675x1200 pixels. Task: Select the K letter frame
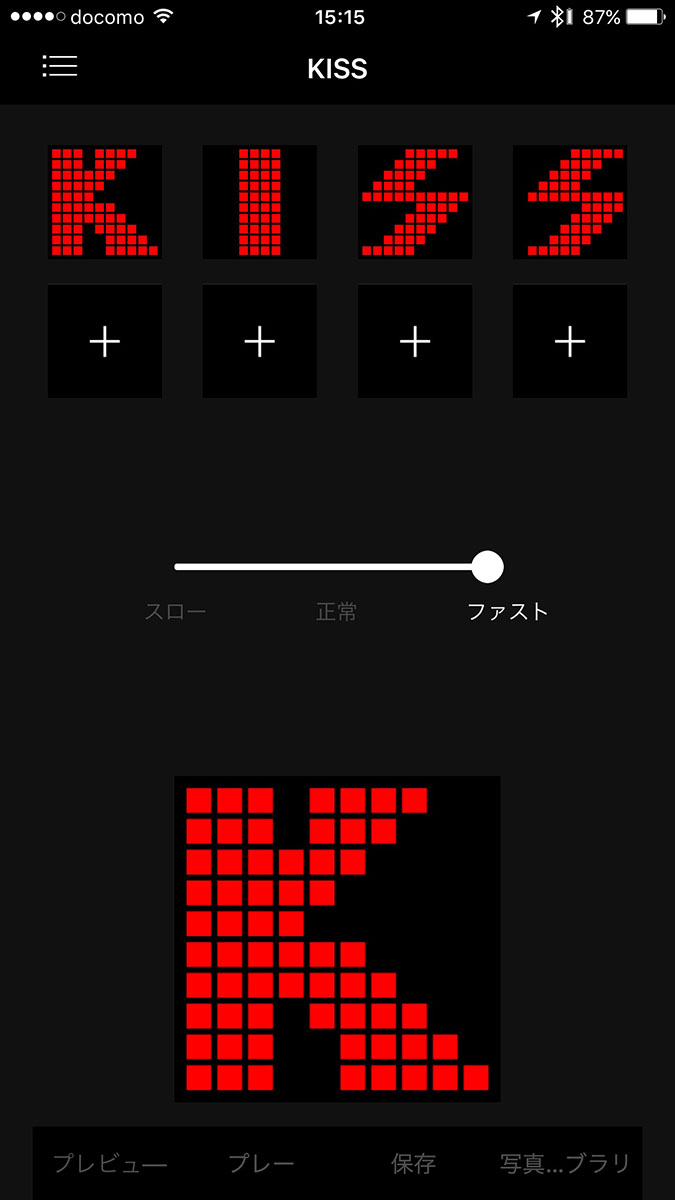tap(105, 202)
